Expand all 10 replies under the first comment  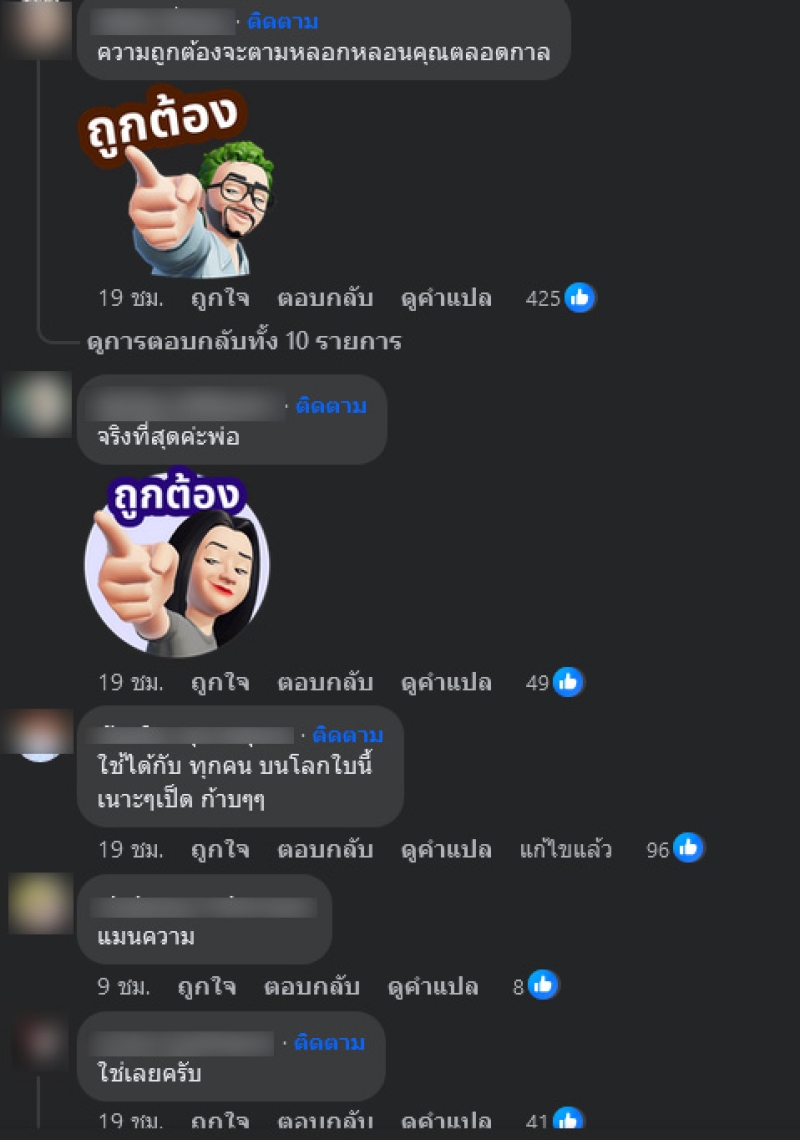point(244,342)
